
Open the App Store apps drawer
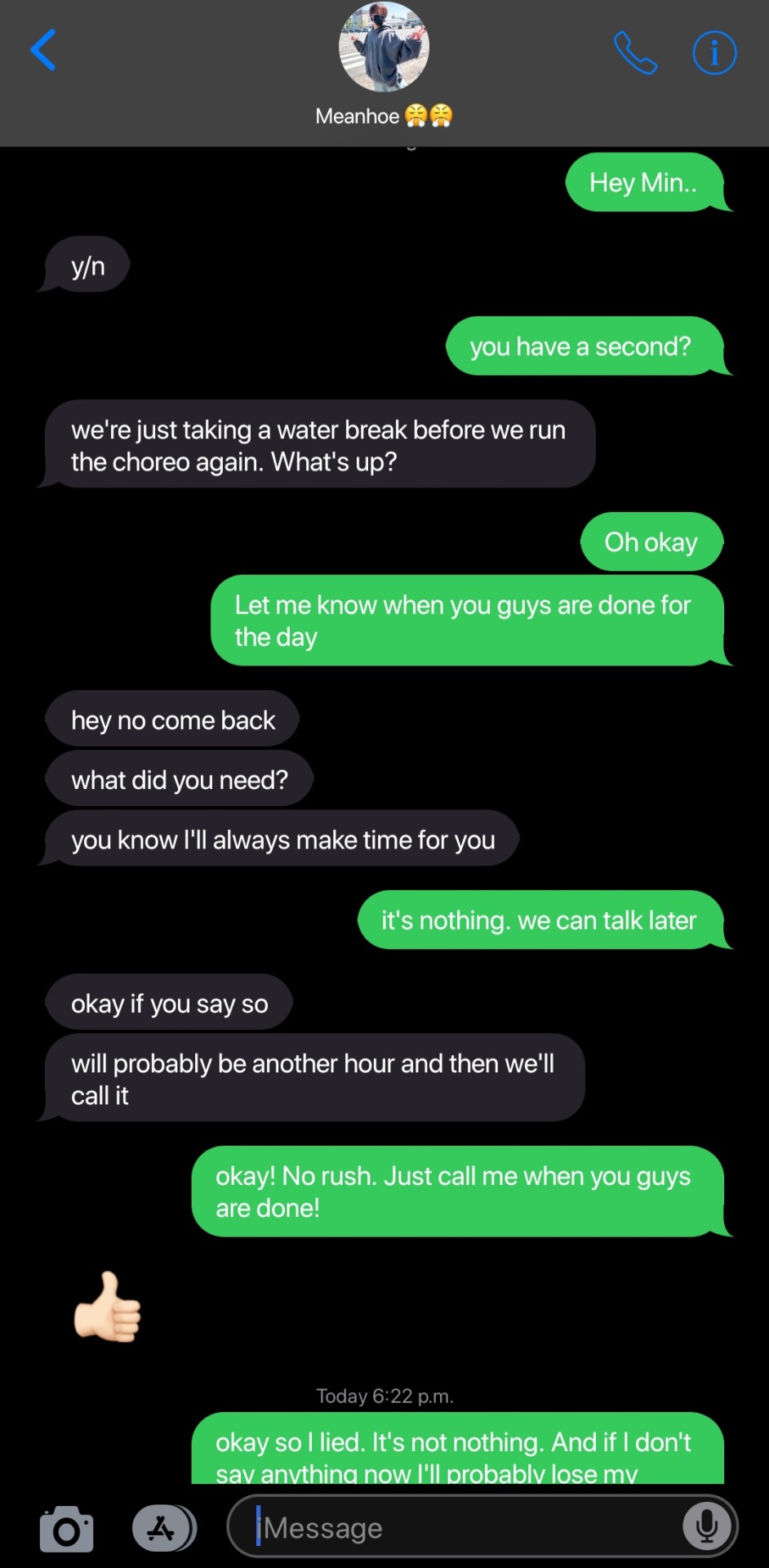[x=163, y=1528]
